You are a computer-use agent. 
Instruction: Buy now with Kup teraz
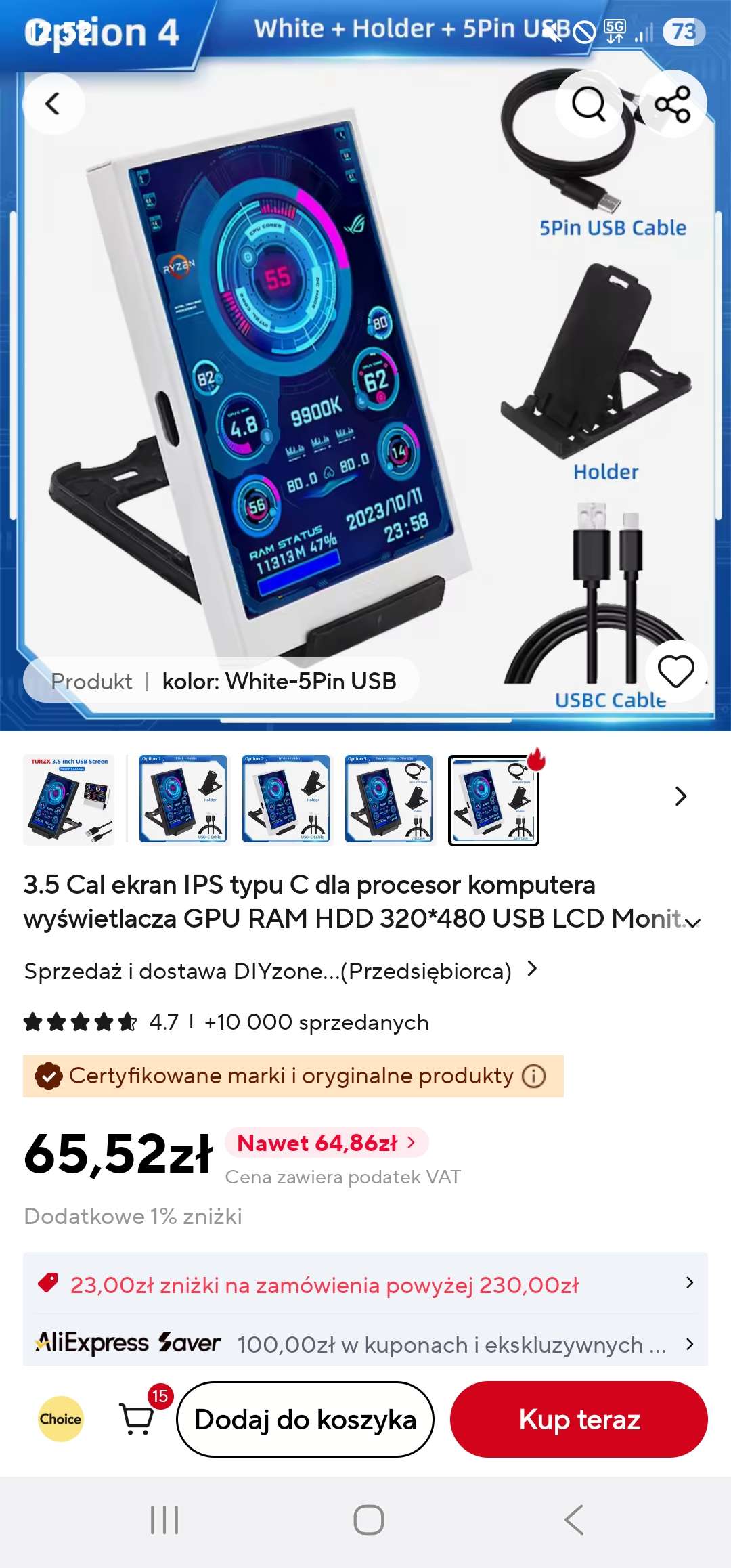click(x=579, y=1419)
